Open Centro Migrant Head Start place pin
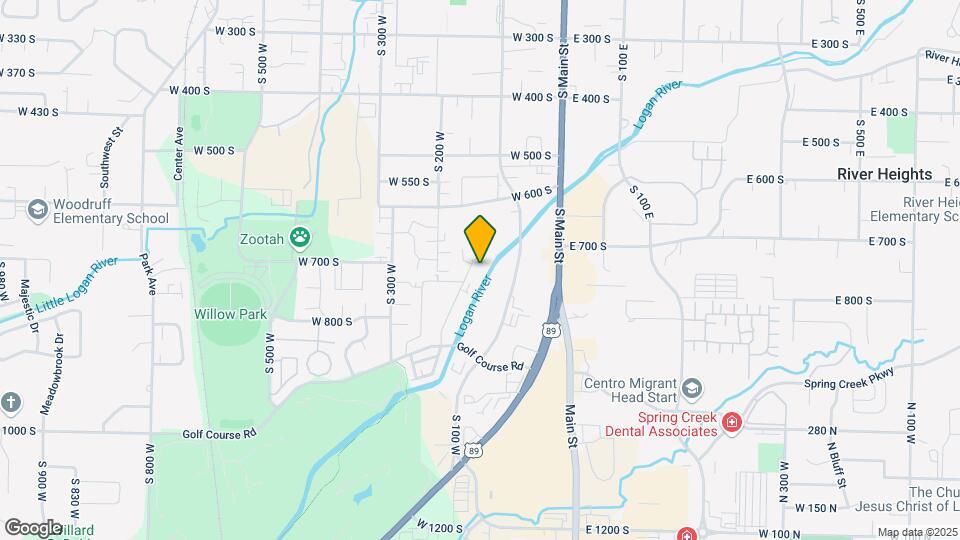 click(692, 387)
